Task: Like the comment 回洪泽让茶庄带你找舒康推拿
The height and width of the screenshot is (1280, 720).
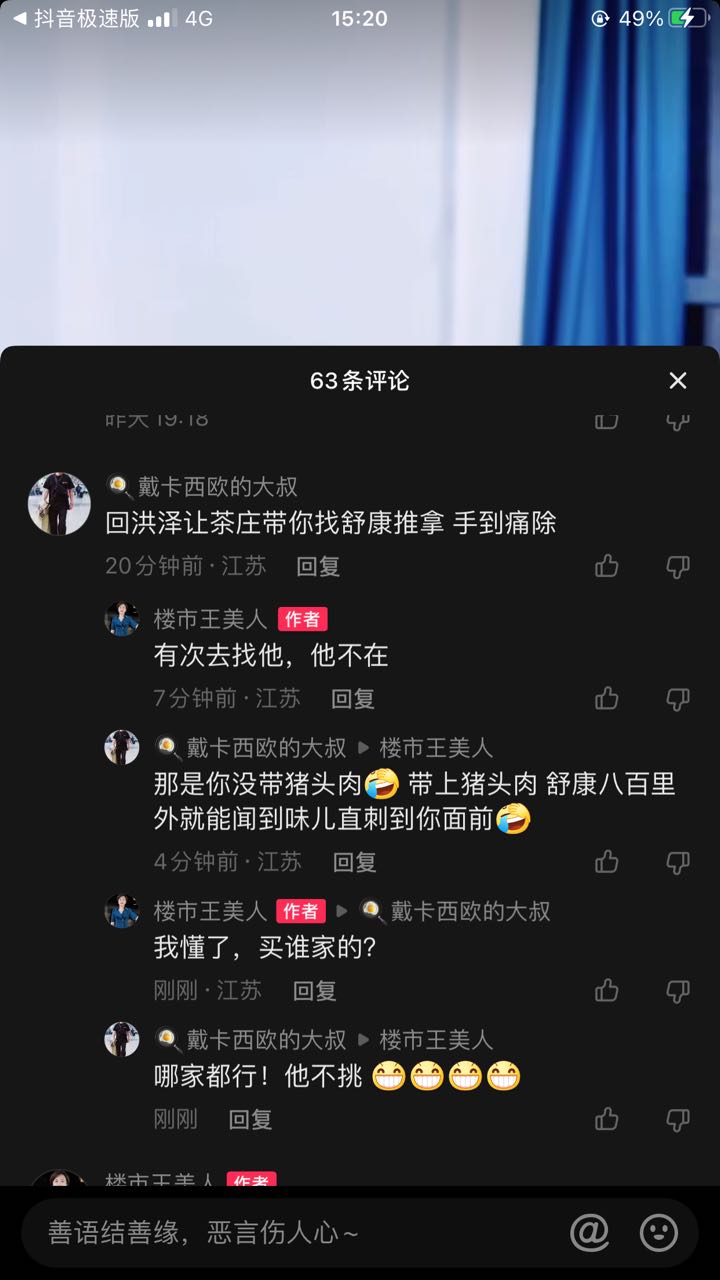Action: pos(607,567)
